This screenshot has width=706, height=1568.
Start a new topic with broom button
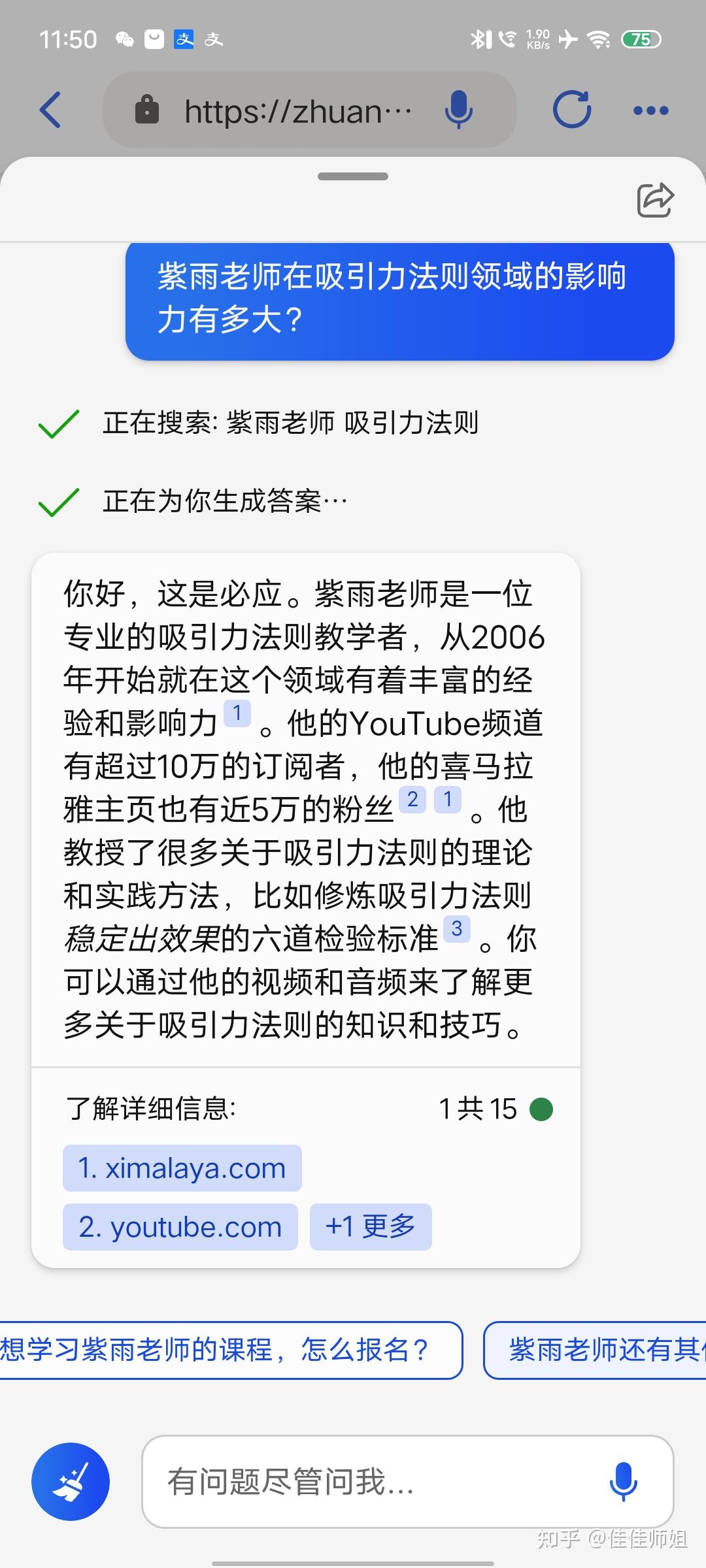click(71, 1481)
